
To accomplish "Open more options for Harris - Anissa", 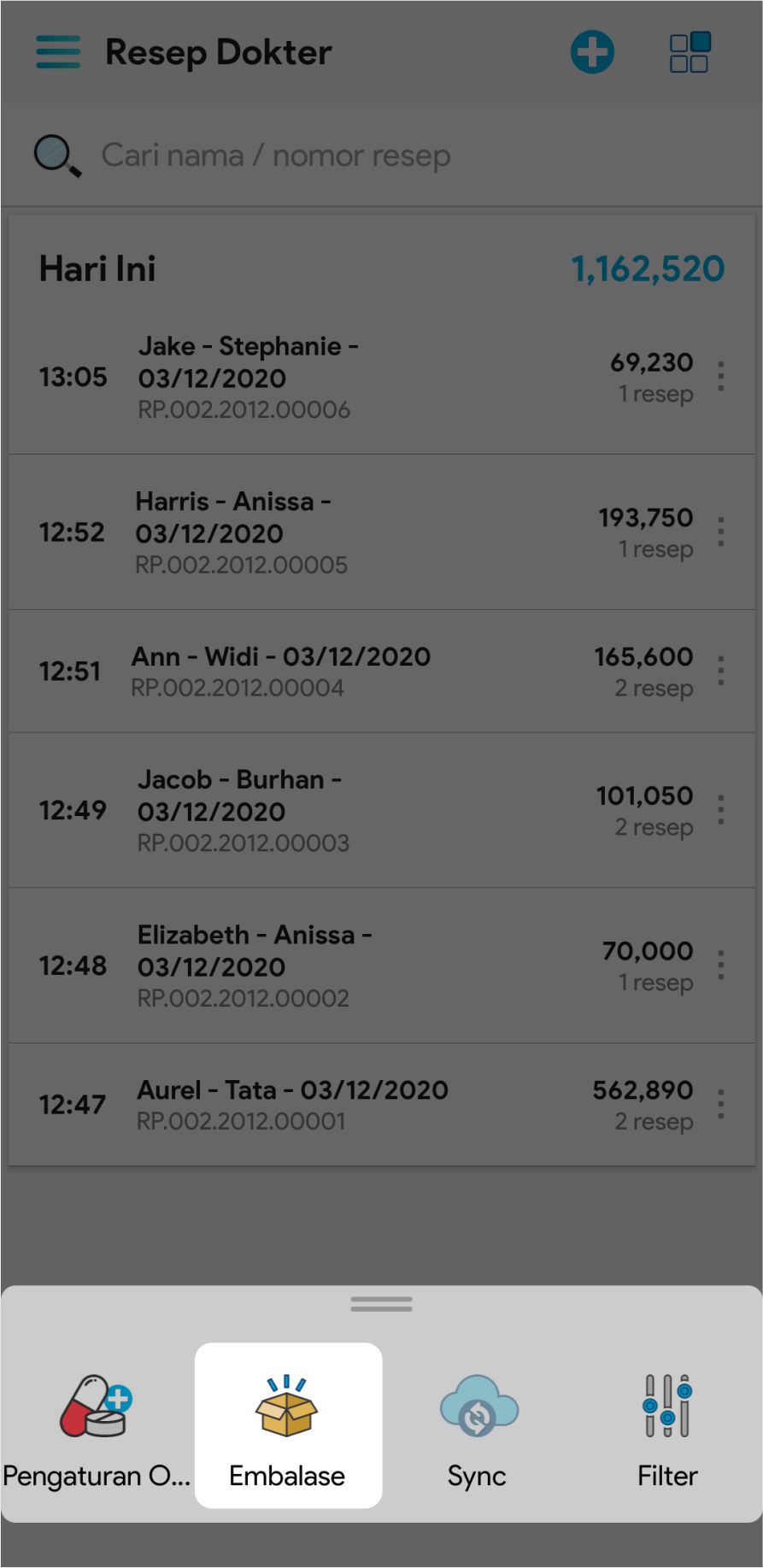I will 721,532.
